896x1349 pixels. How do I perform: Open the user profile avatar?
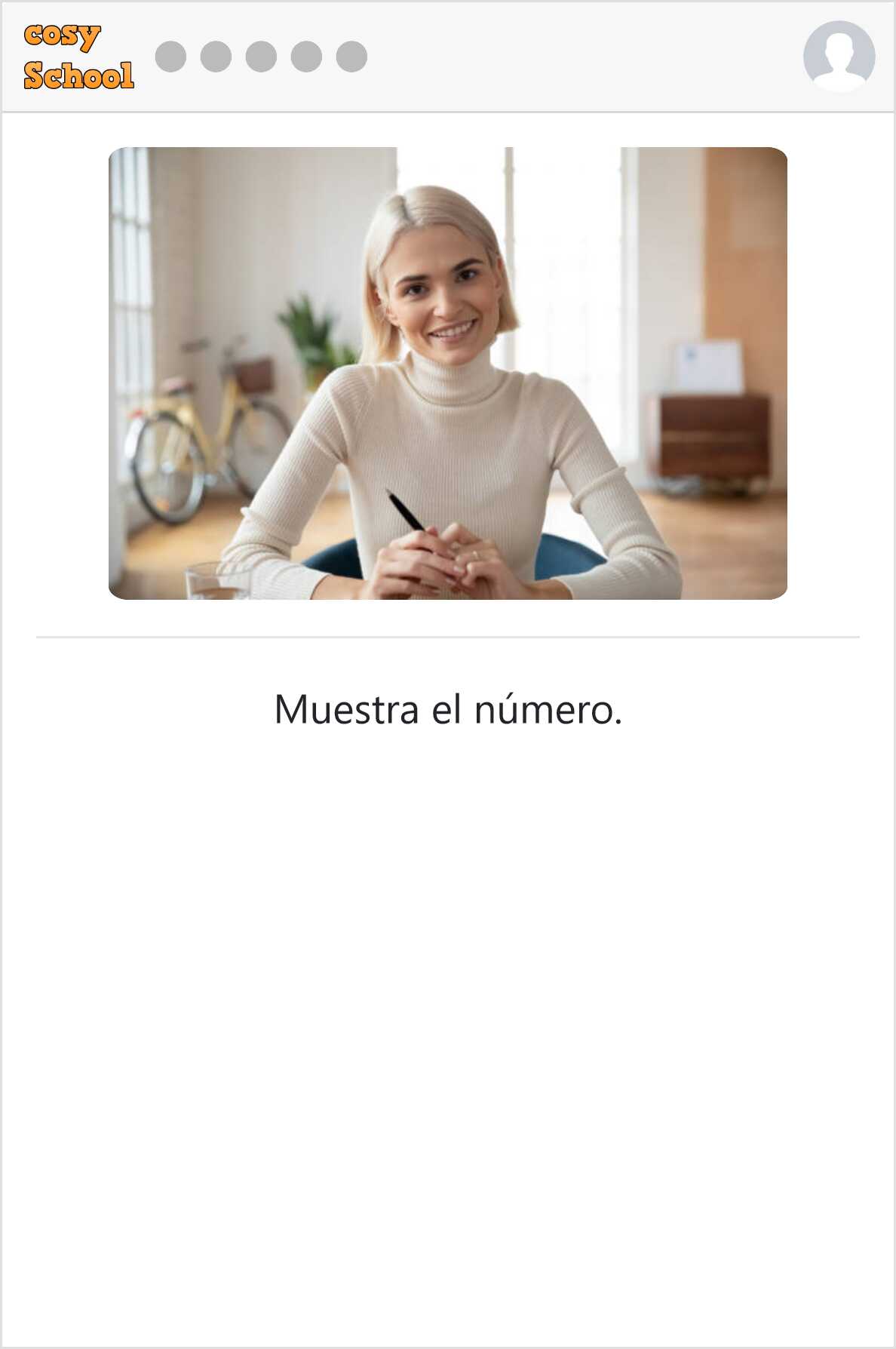coord(839,57)
